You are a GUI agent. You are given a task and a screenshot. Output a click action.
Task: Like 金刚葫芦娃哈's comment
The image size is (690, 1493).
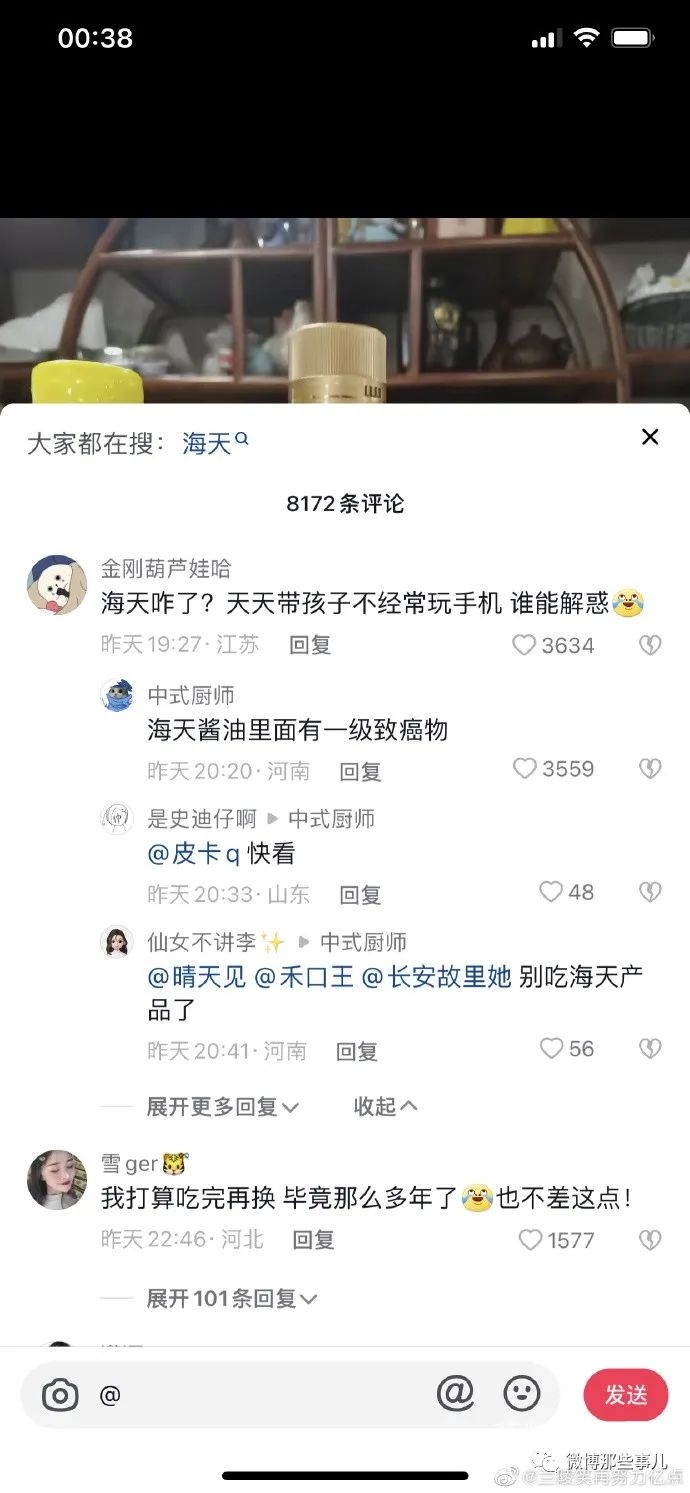tap(524, 645)
